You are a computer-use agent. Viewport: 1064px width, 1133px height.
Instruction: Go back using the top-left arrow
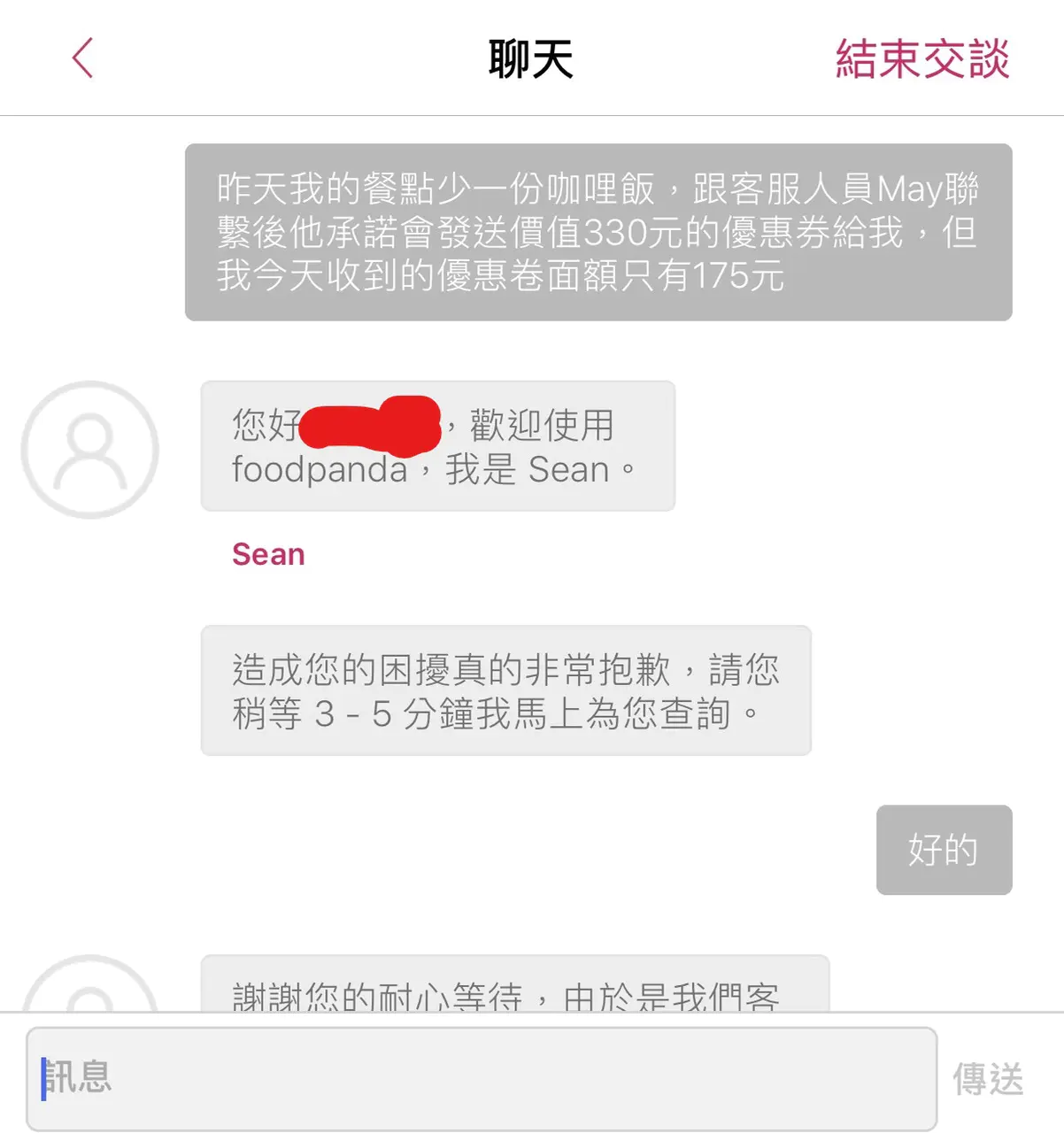tap(82, 59)
